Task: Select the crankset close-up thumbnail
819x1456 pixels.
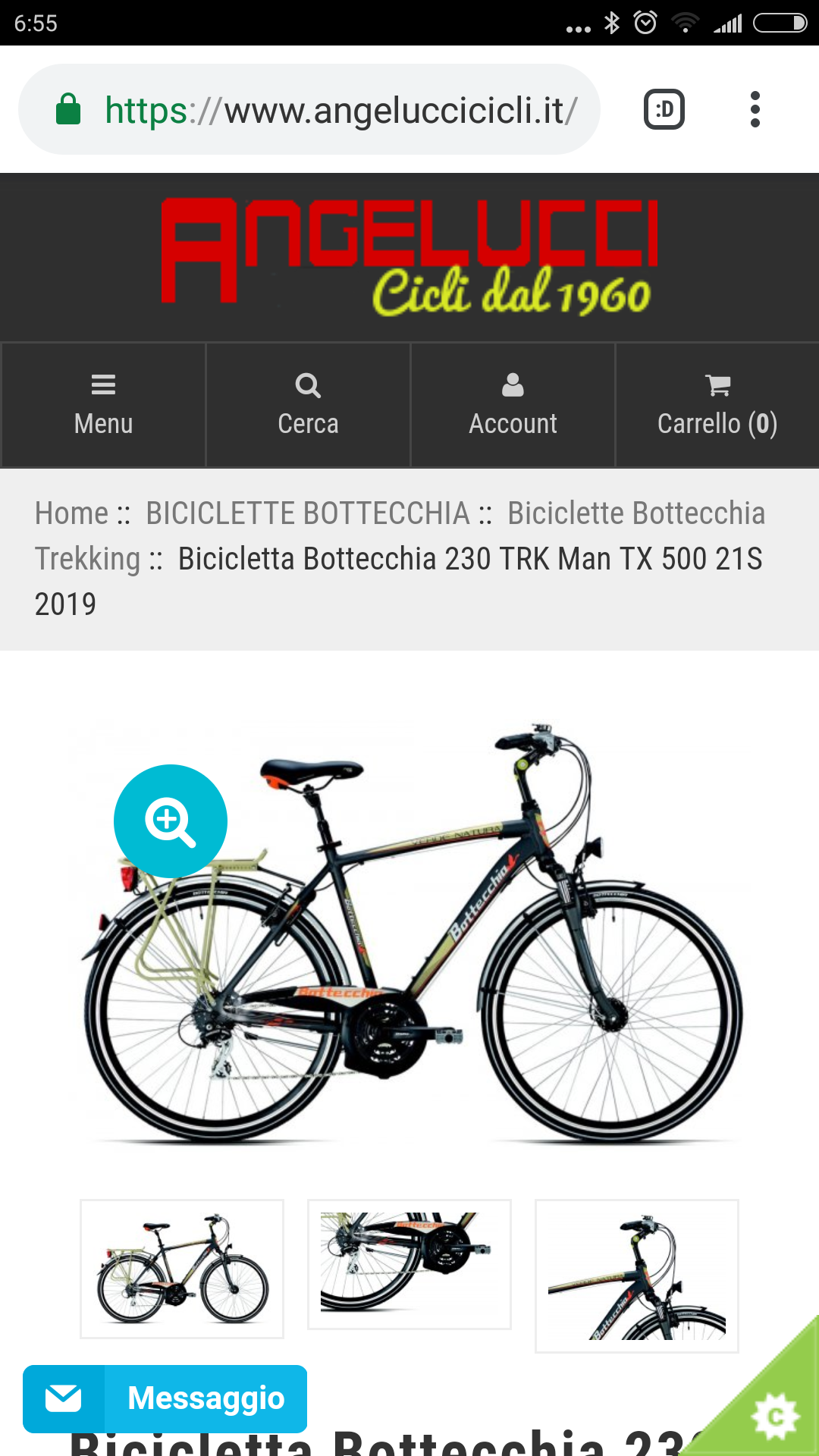Action: [409, 1264]
